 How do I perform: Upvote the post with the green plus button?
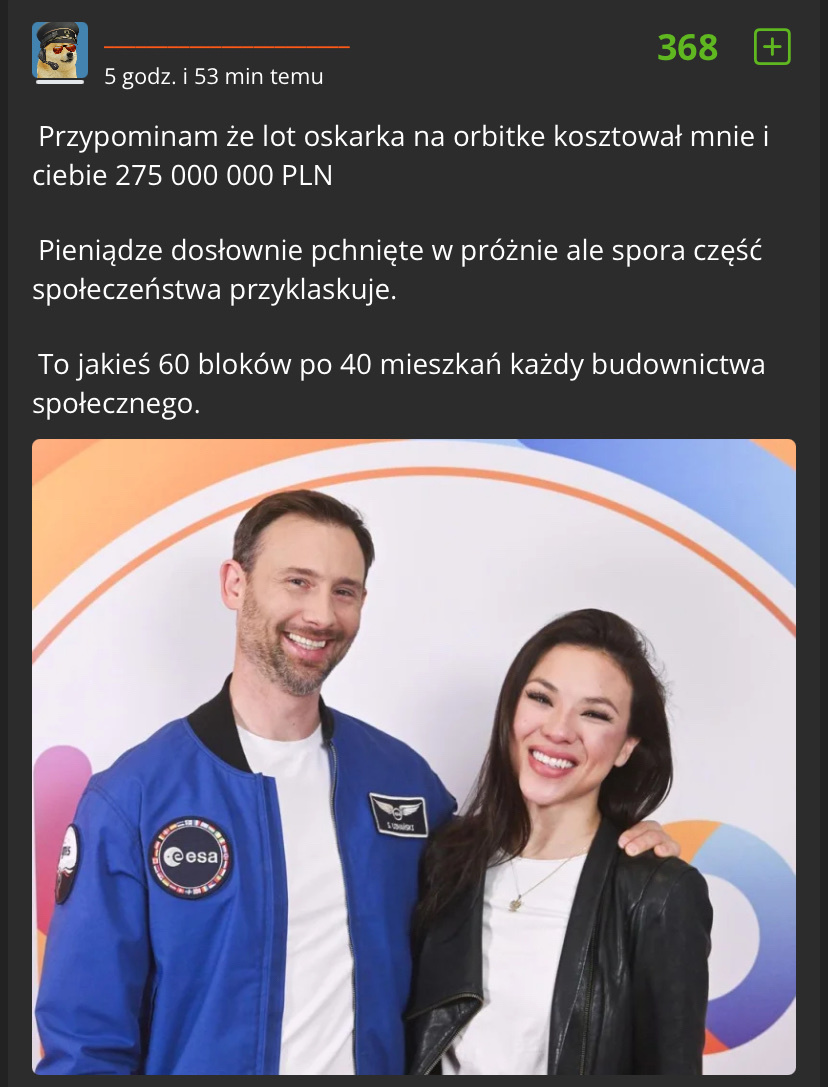tap(771, 47)
